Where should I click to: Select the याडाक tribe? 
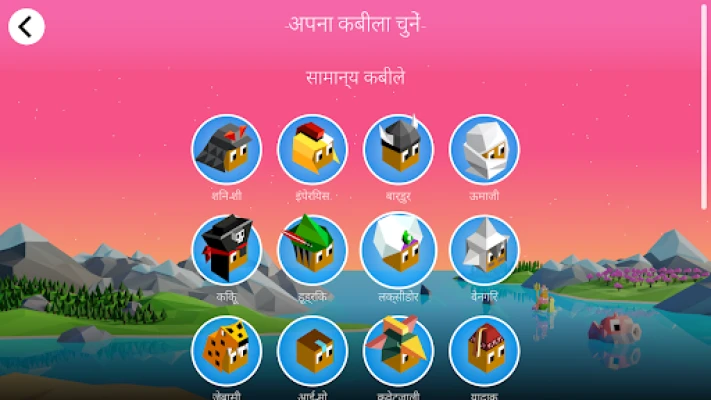coord(485,350)
